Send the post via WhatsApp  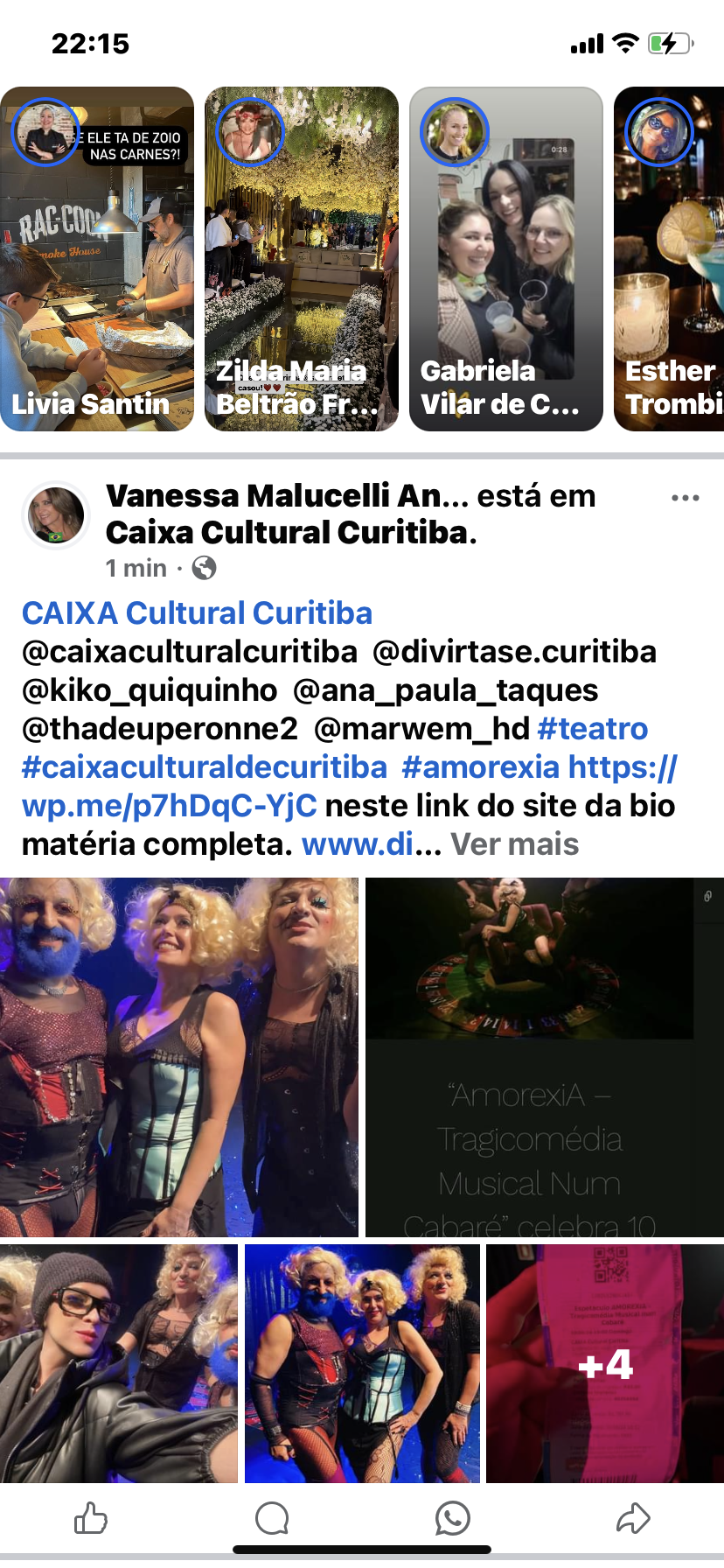tap(453, 1519)
